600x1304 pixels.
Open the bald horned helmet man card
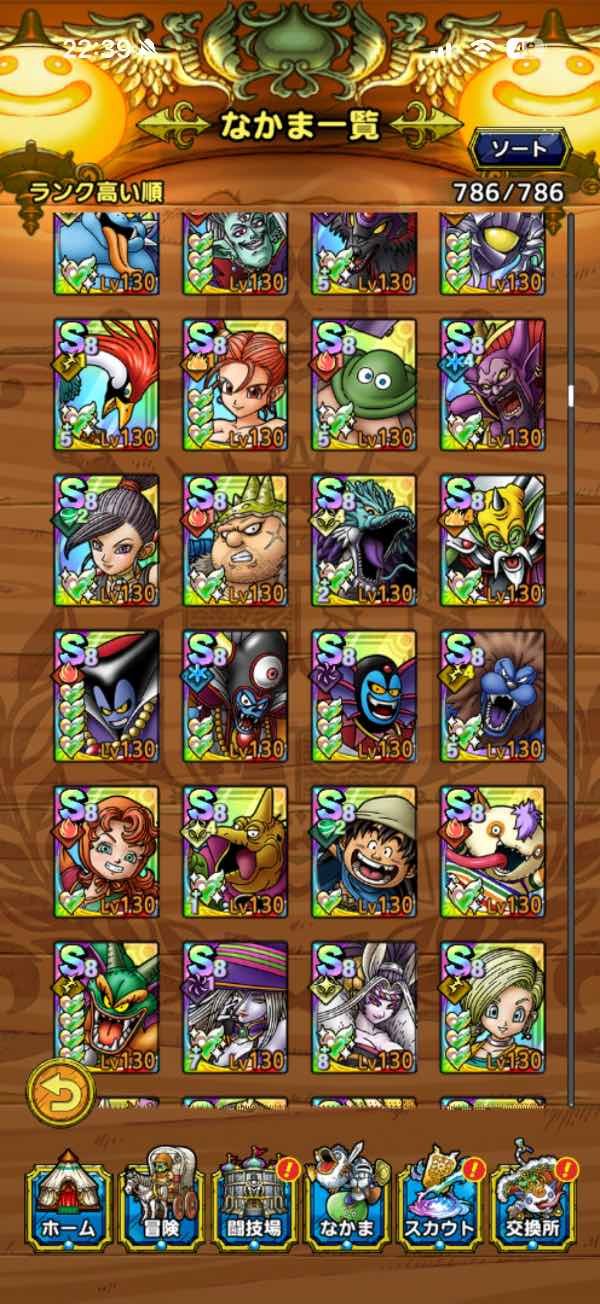[x=235, y=541]
